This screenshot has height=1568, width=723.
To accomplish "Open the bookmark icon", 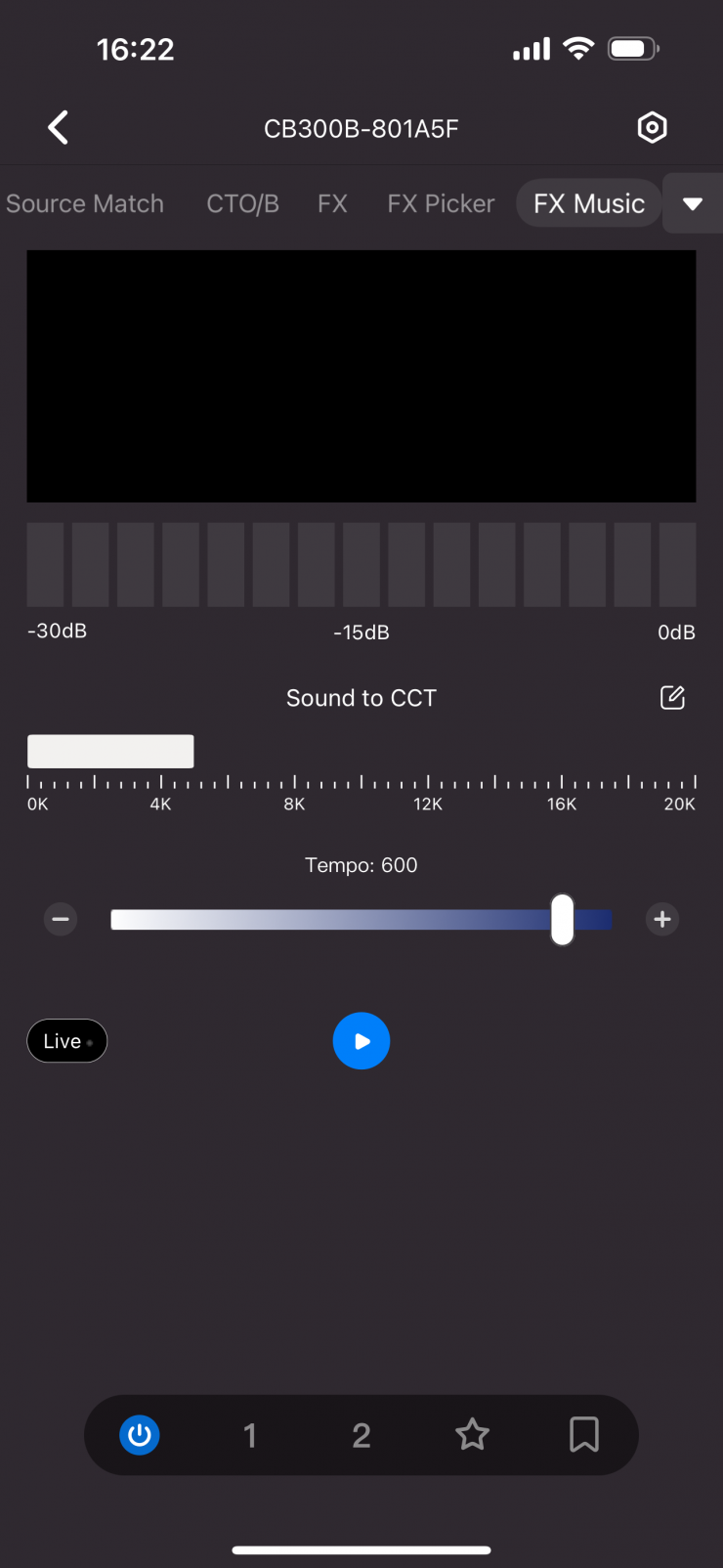I will (x=583, y=1435).
